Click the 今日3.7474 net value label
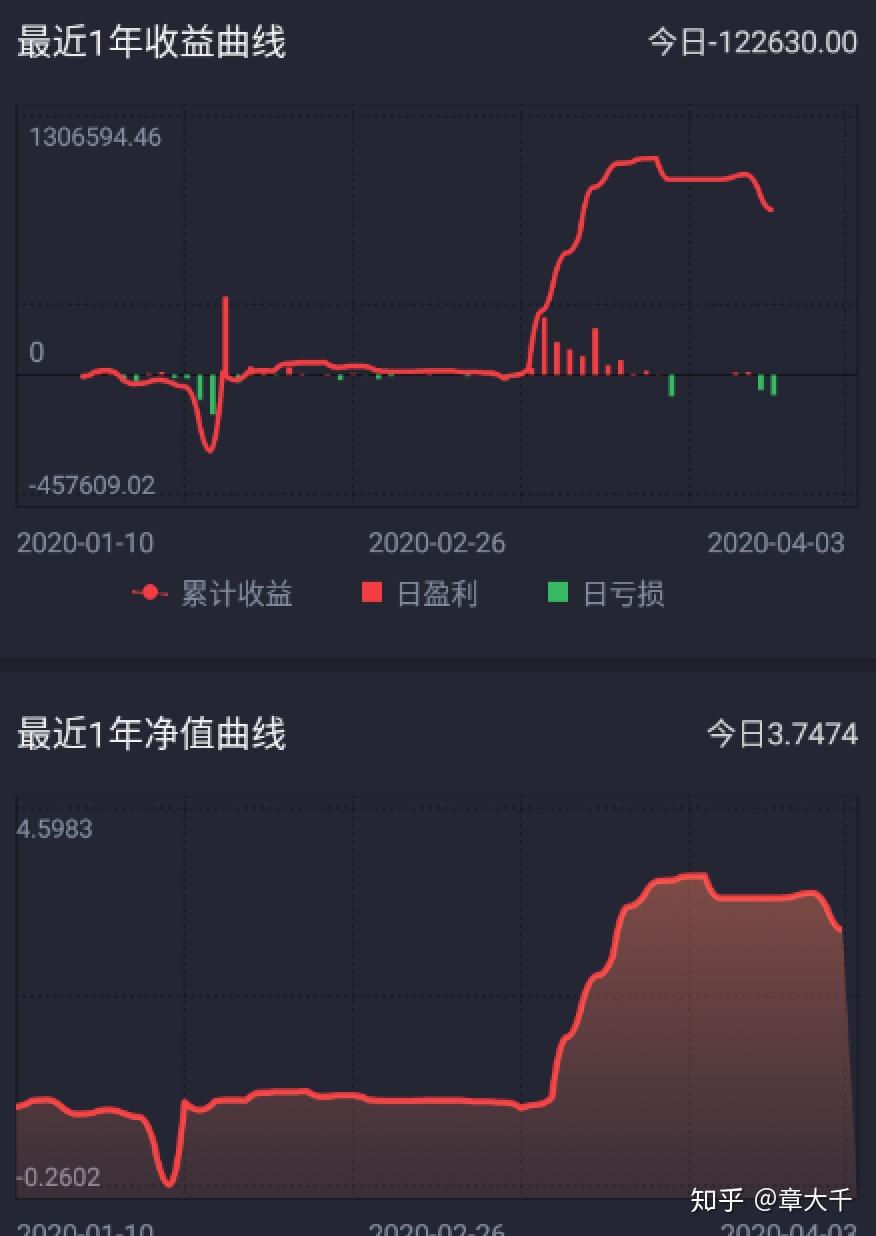This screenshot has width=876, height=1236. (x=787, y=733)
